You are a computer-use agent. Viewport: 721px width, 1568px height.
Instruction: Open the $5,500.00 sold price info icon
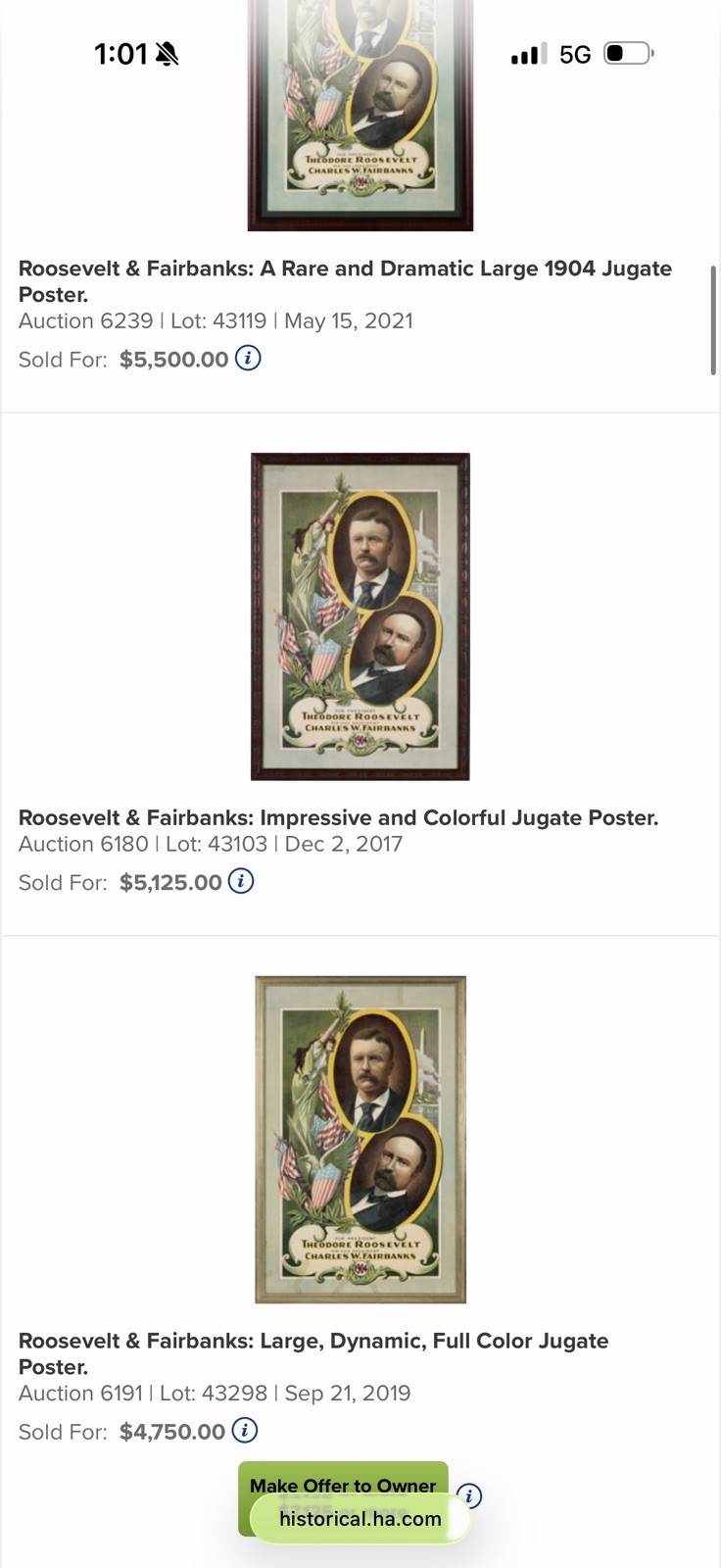[x=248, y=359]
